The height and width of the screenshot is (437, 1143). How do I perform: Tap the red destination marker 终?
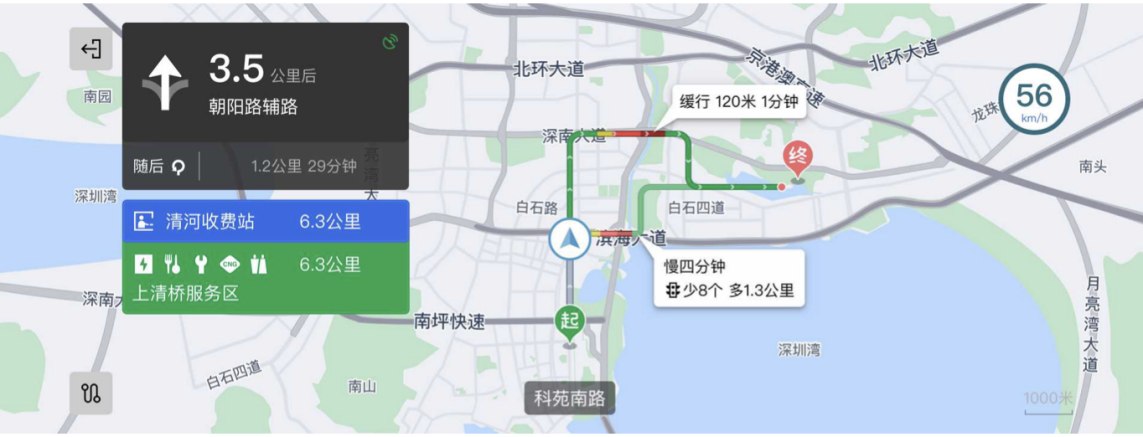pos(798,157)
